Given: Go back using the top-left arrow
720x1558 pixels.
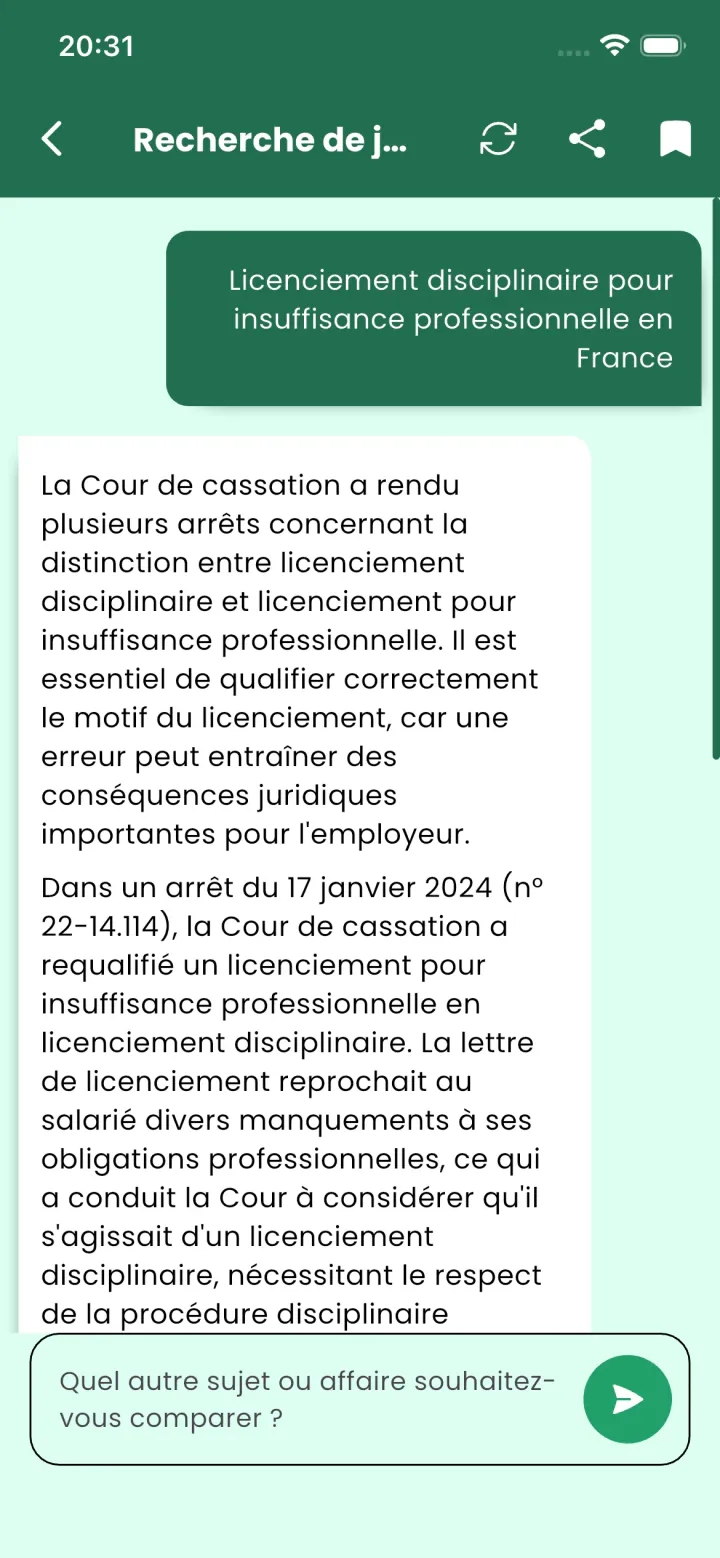Looking at the screenshot, I should [52, 139].
